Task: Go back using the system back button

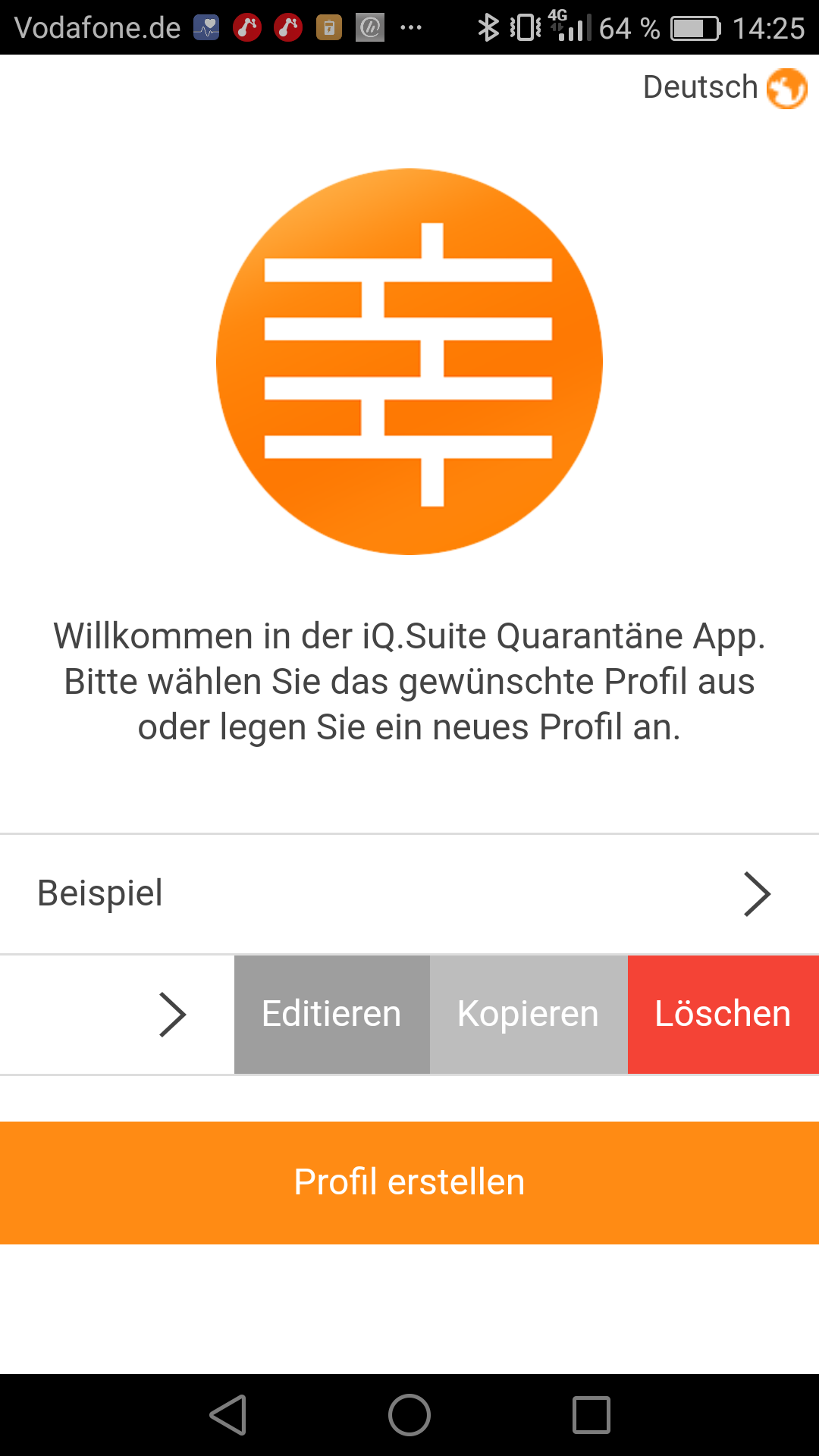Action: point(228,1415)
